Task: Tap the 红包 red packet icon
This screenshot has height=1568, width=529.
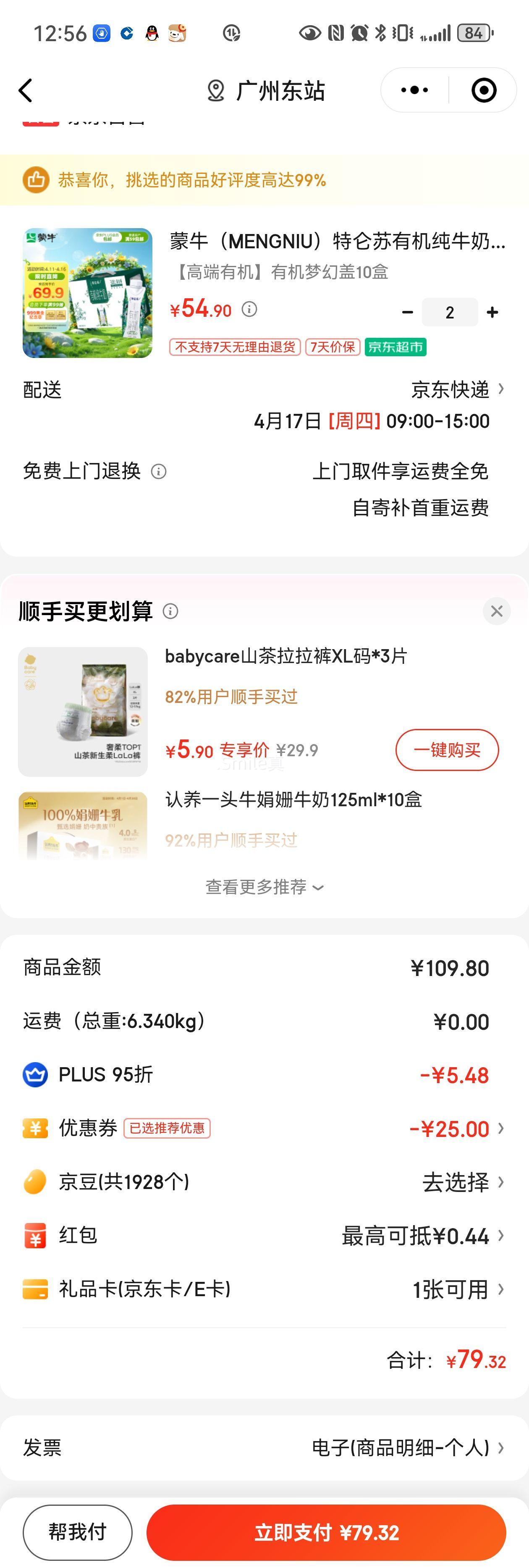Action: 35,1236
